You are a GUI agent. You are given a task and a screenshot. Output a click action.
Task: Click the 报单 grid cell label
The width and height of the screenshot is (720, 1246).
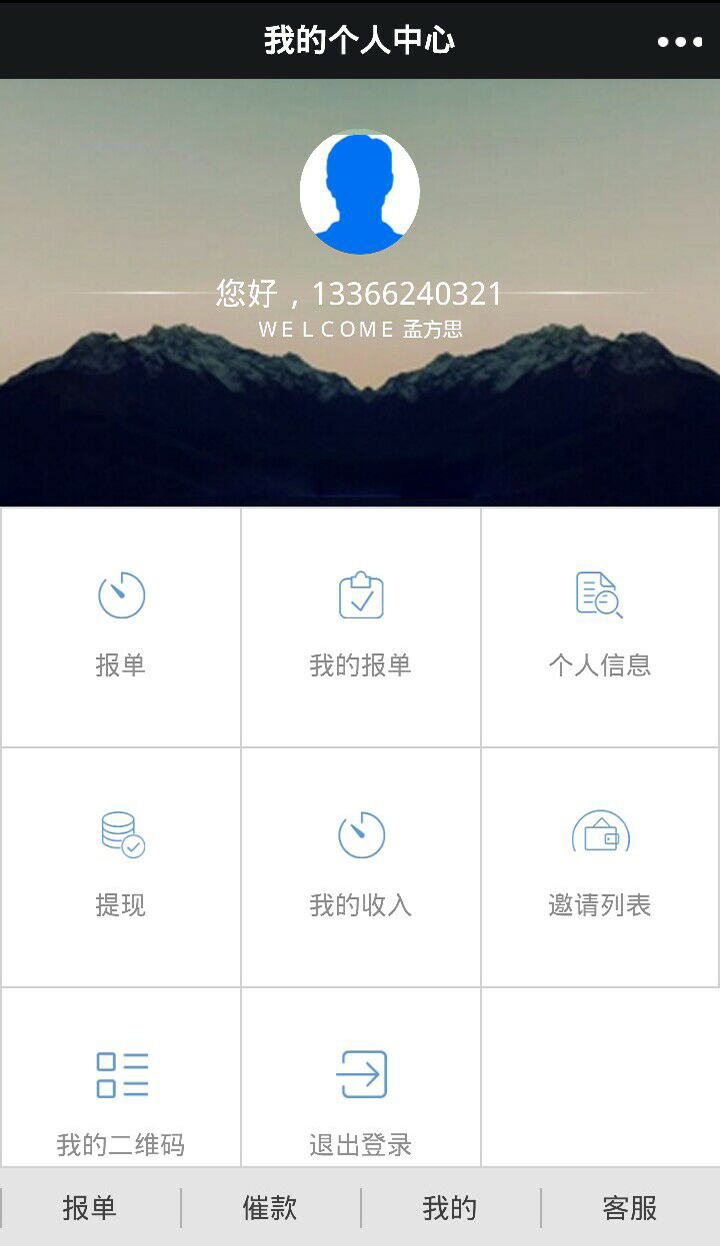point(120,665)
